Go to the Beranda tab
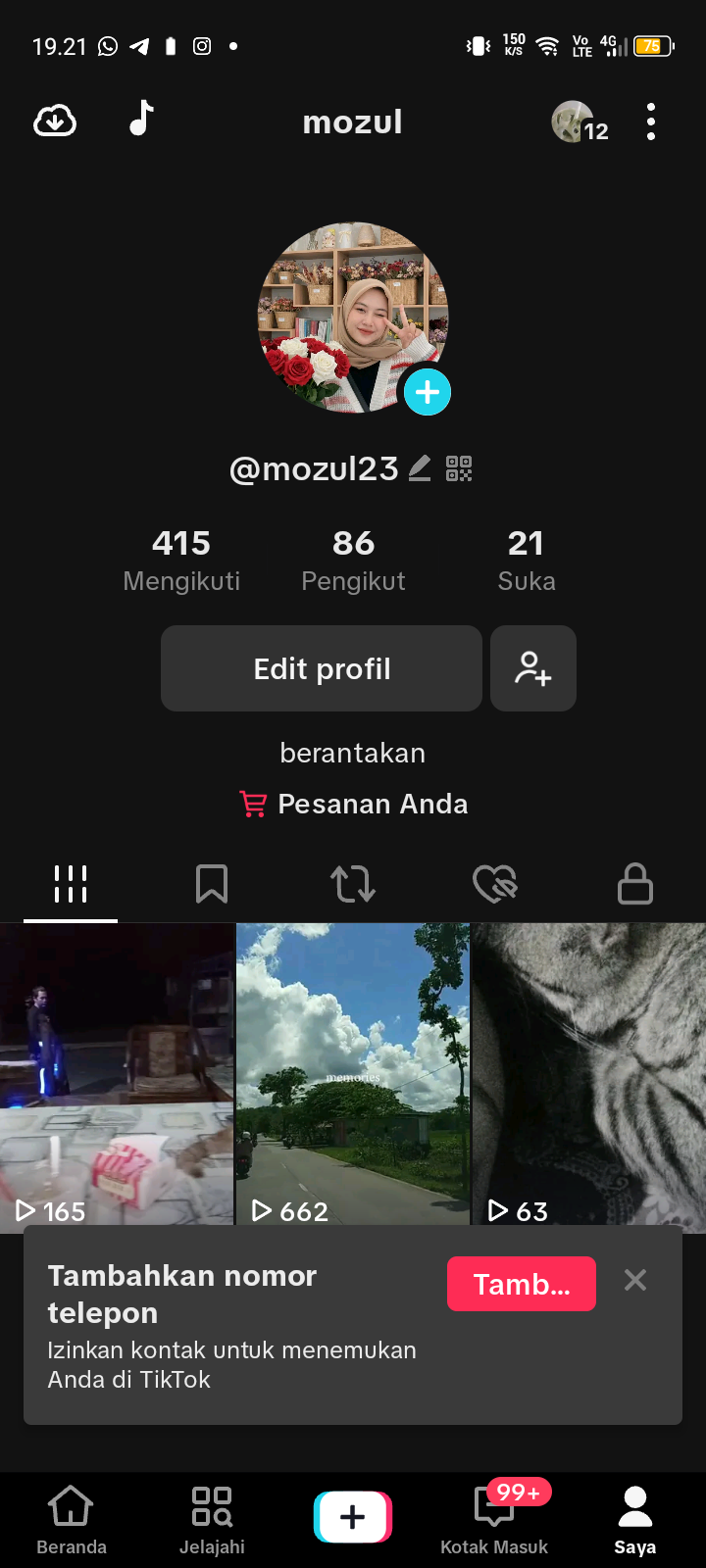Viewport: 706px width, 1568px height. click(72, 1519)
